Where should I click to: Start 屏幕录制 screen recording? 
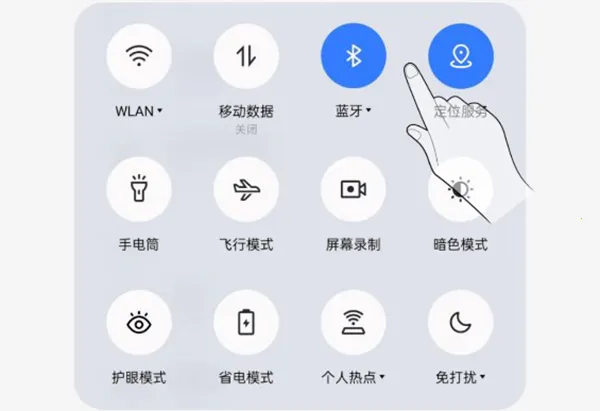coord(353,189)
